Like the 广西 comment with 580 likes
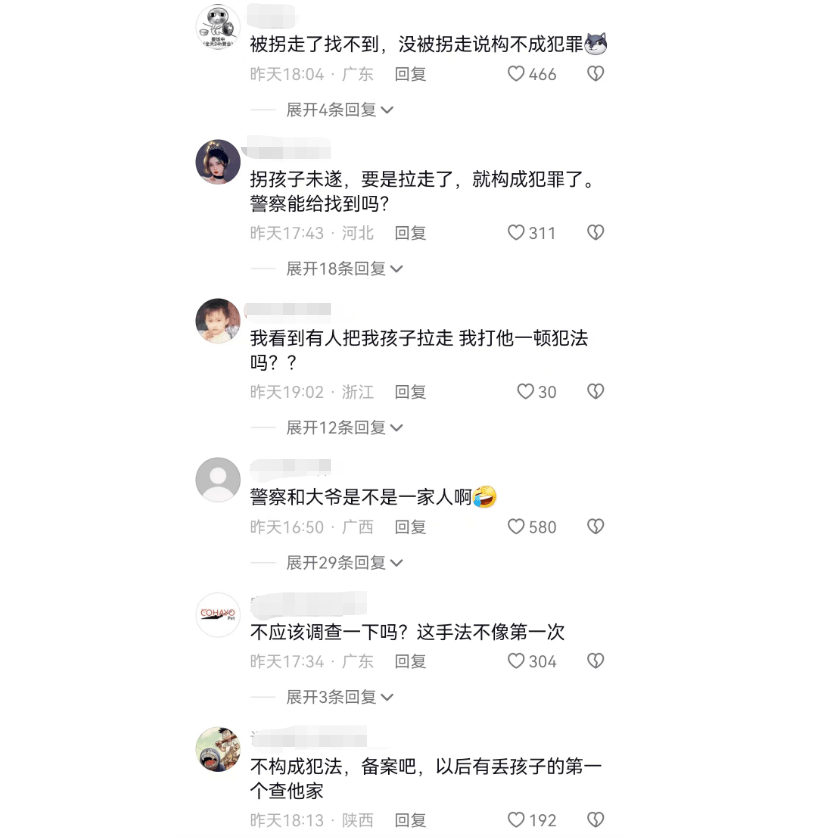Screen dimensions: 827x837 (516, 527)
